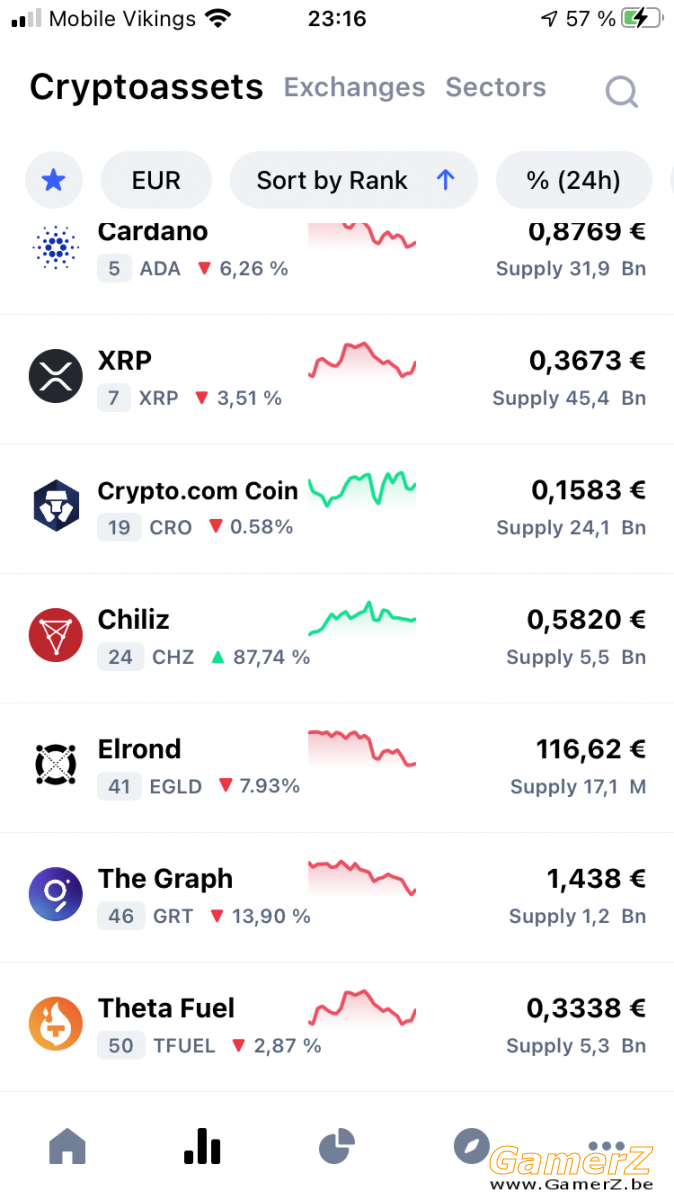Open the Crypto.com Coin row
Screen dimensions: 674x1200
(x=337, y=509)
